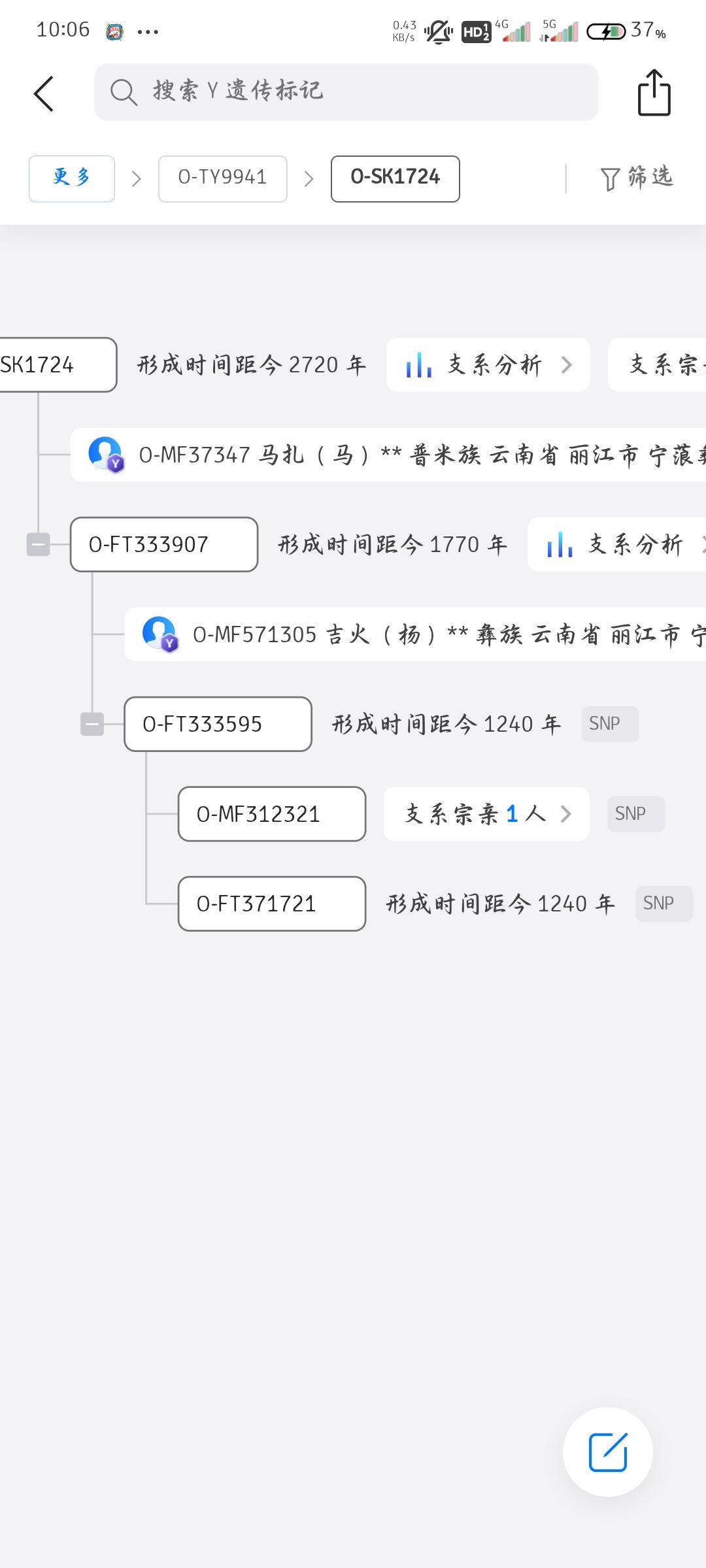This screenshot has height=1568, width=706.
Task: Share this haplogroup tree page
Action: [654, 93]
